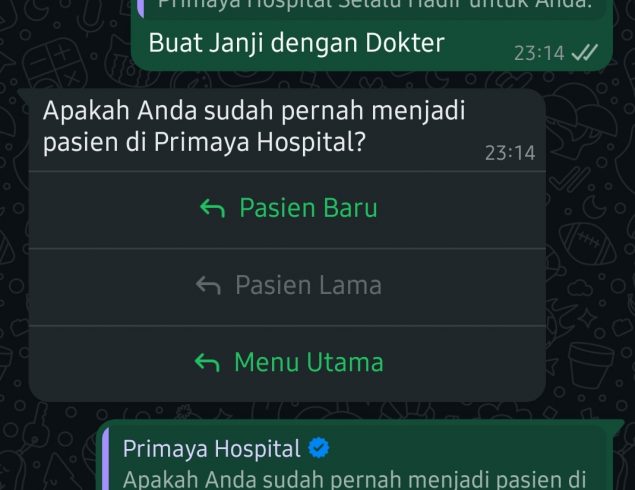This screenshot has width=635, height=490.
Task: Choose the Menu Utama reply button
Action: point(288,362)
